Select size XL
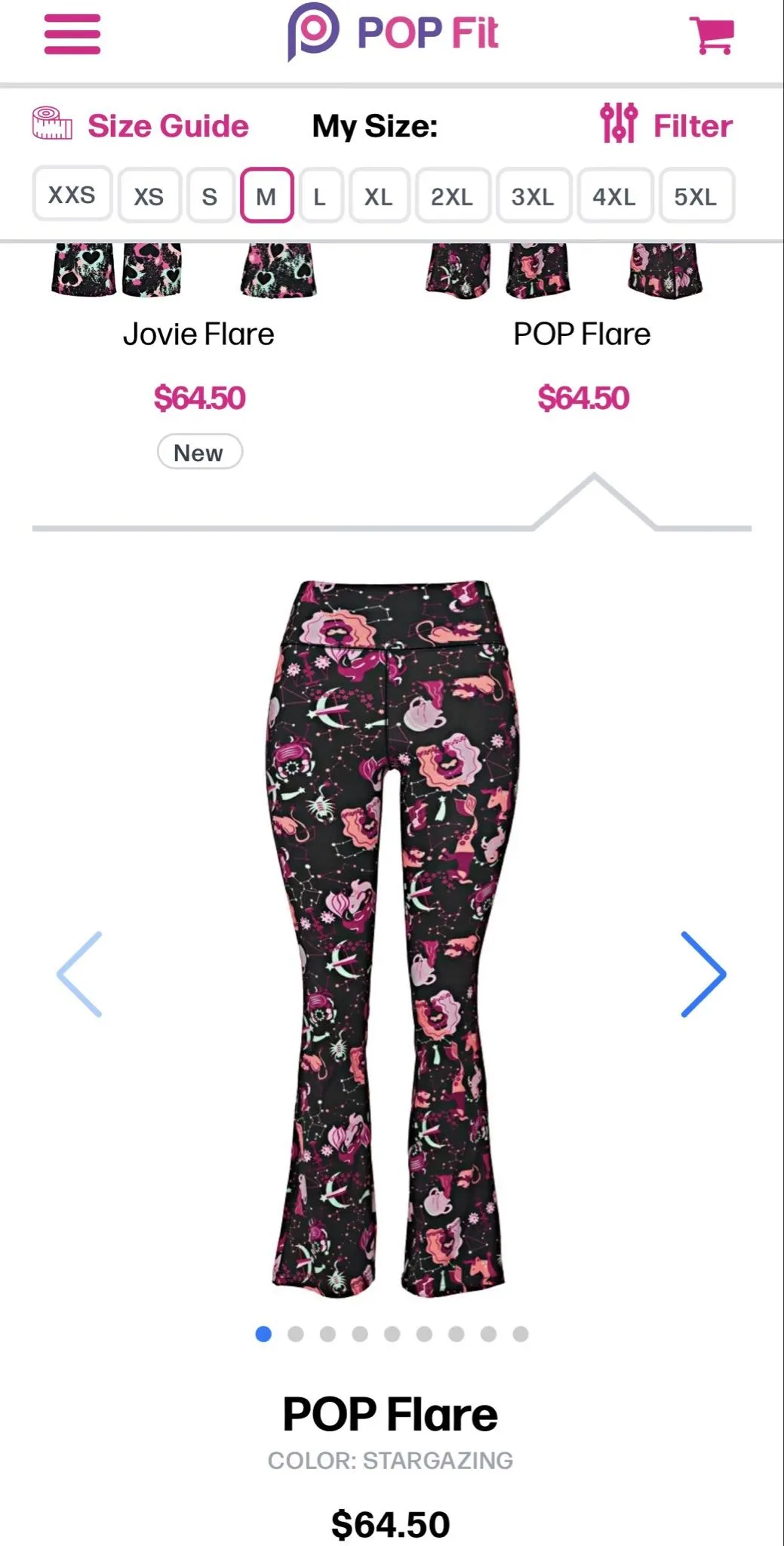 coord(379,196)
